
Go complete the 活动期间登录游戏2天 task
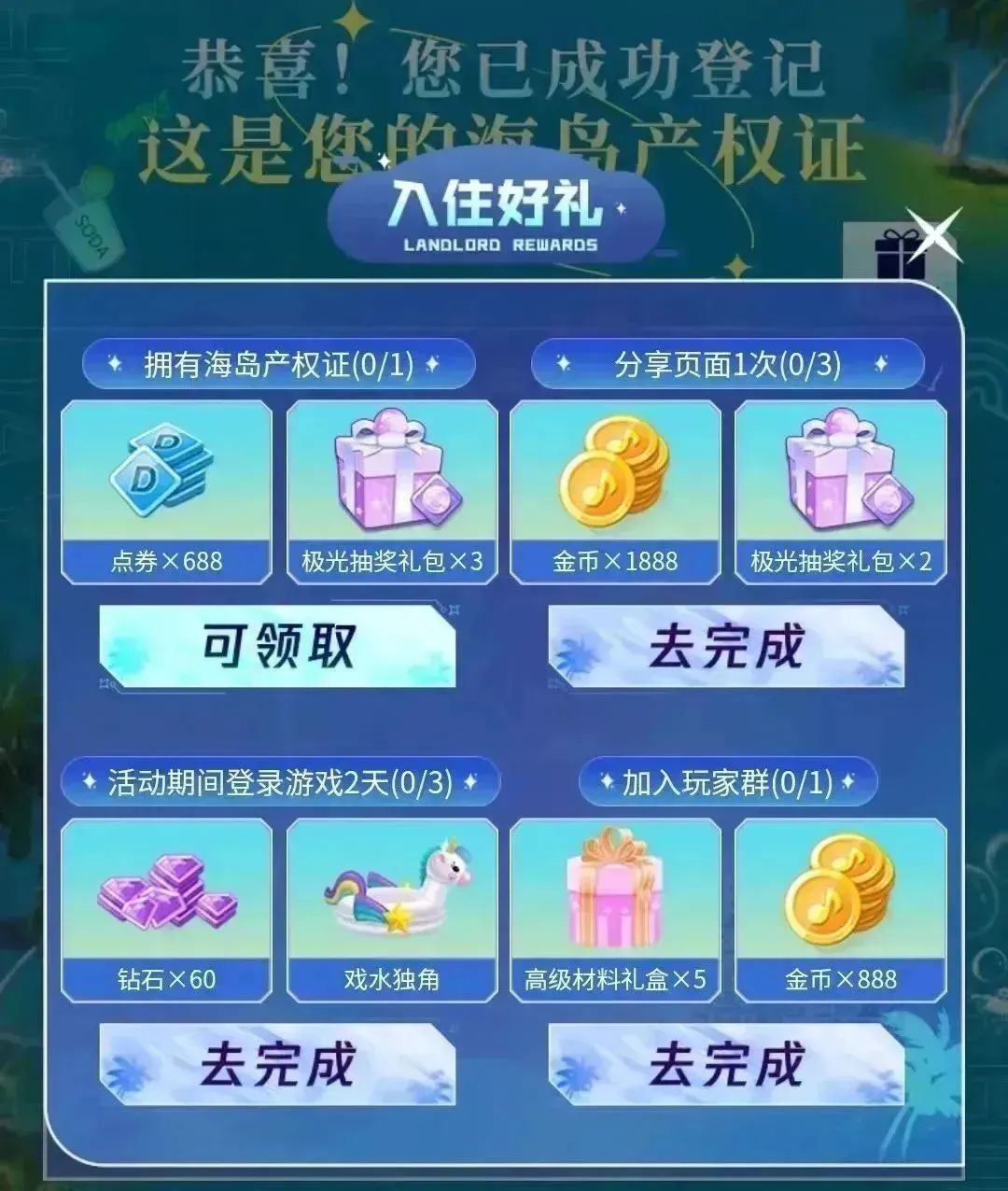277,1064
